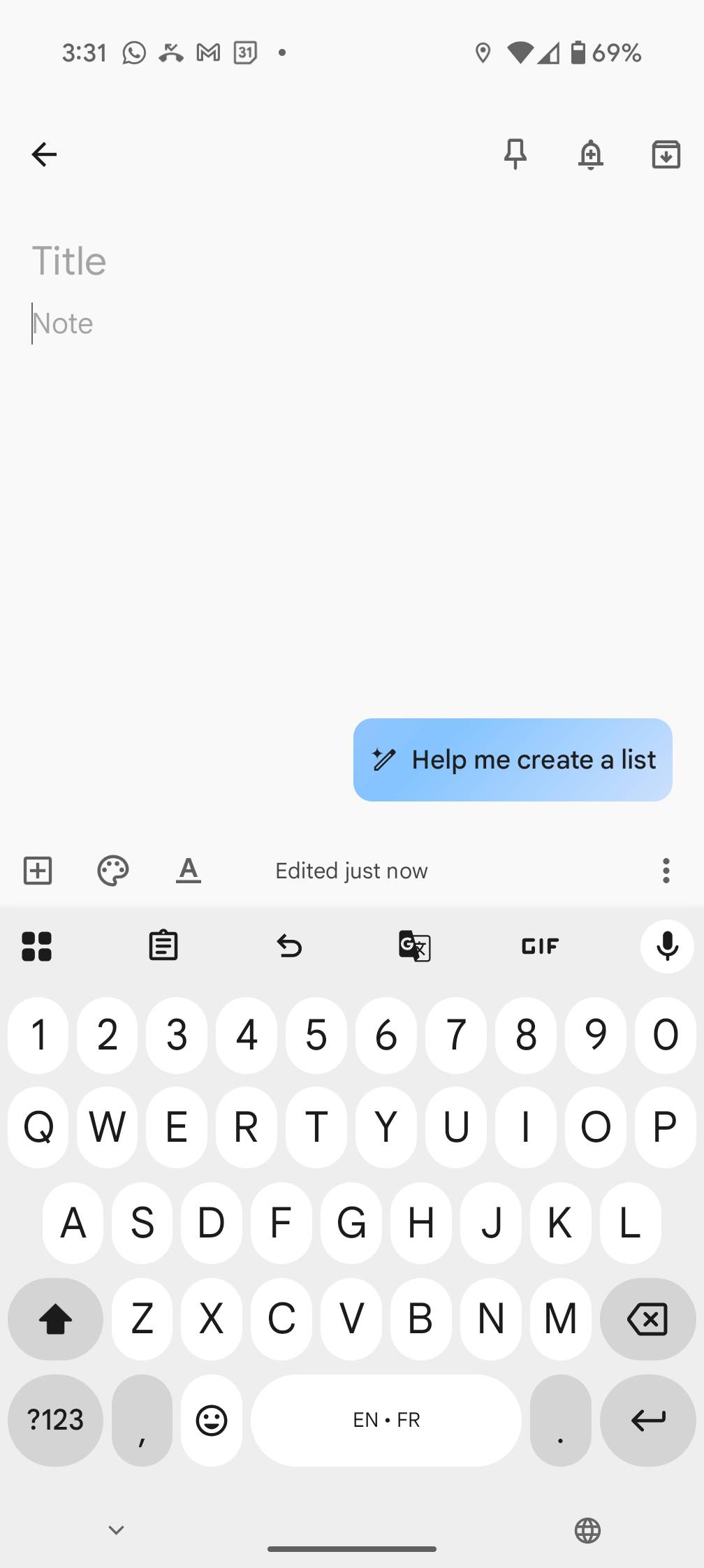This screenshot has height=1568, width=704.
Task: Open the keyboard clipboard
Action: [163, 946]
